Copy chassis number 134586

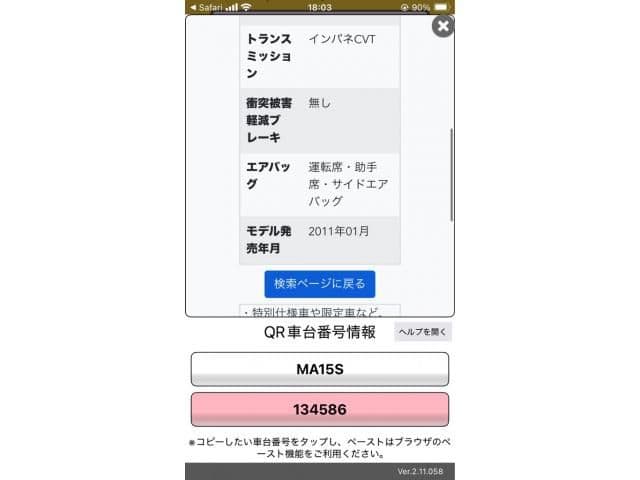point(320,409)
